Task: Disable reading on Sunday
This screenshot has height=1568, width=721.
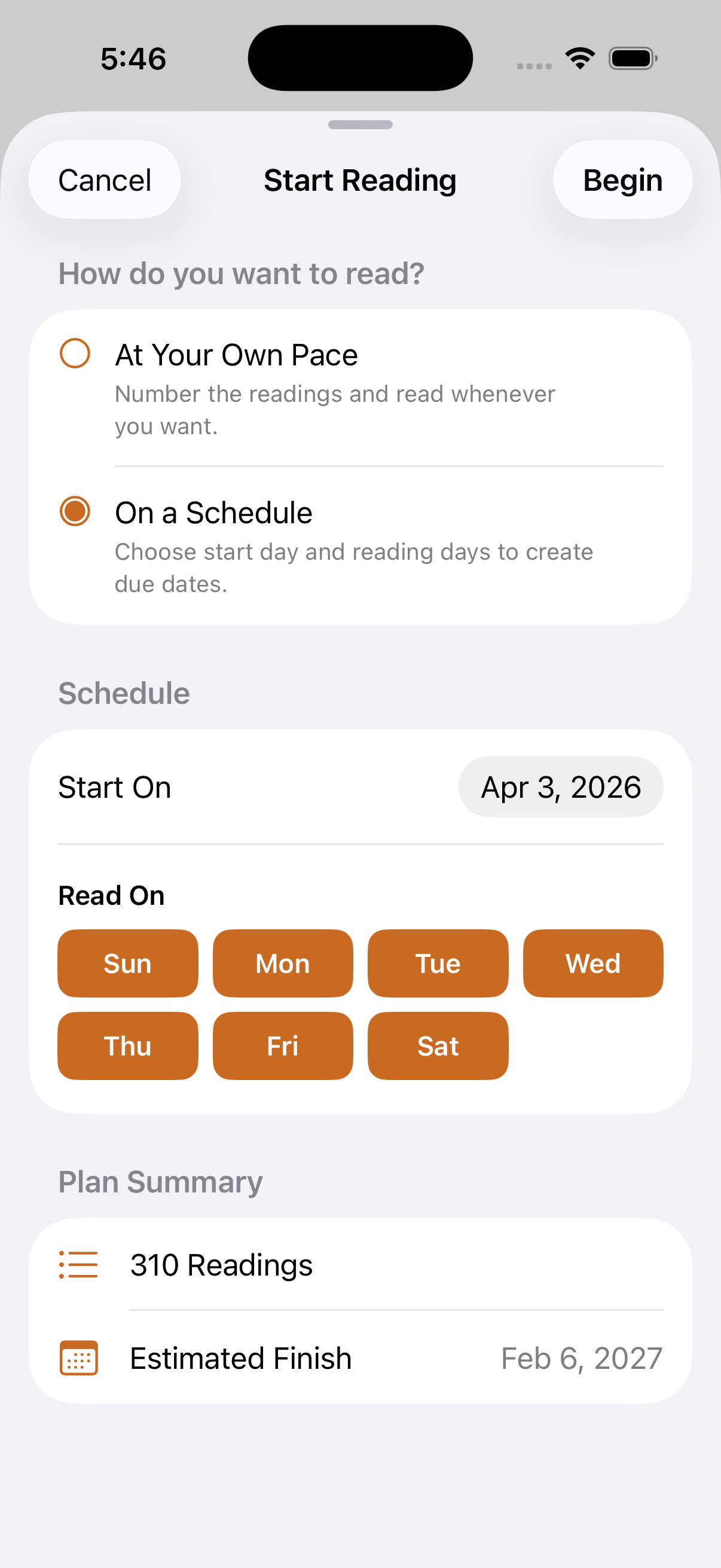Action: (127, 963)
